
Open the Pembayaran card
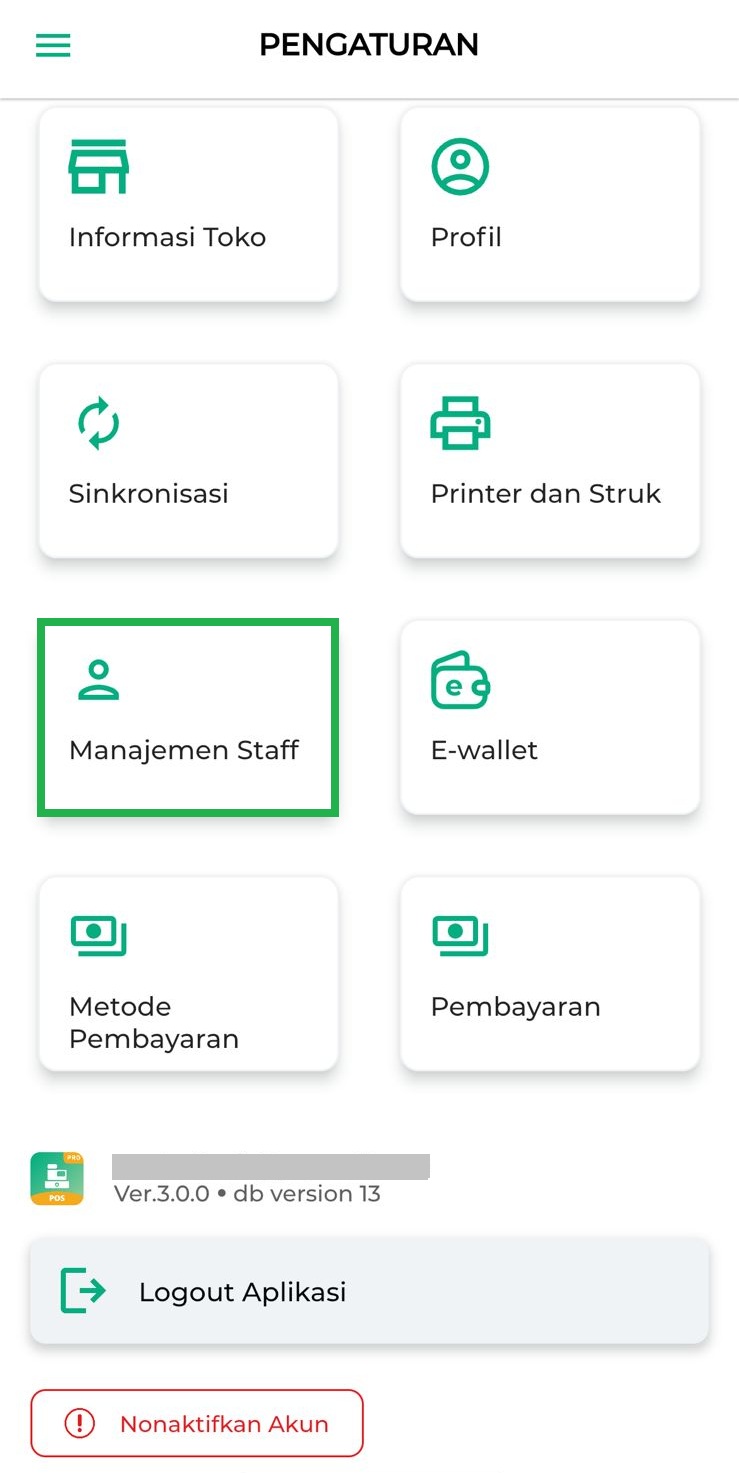[x=549, y=973]
